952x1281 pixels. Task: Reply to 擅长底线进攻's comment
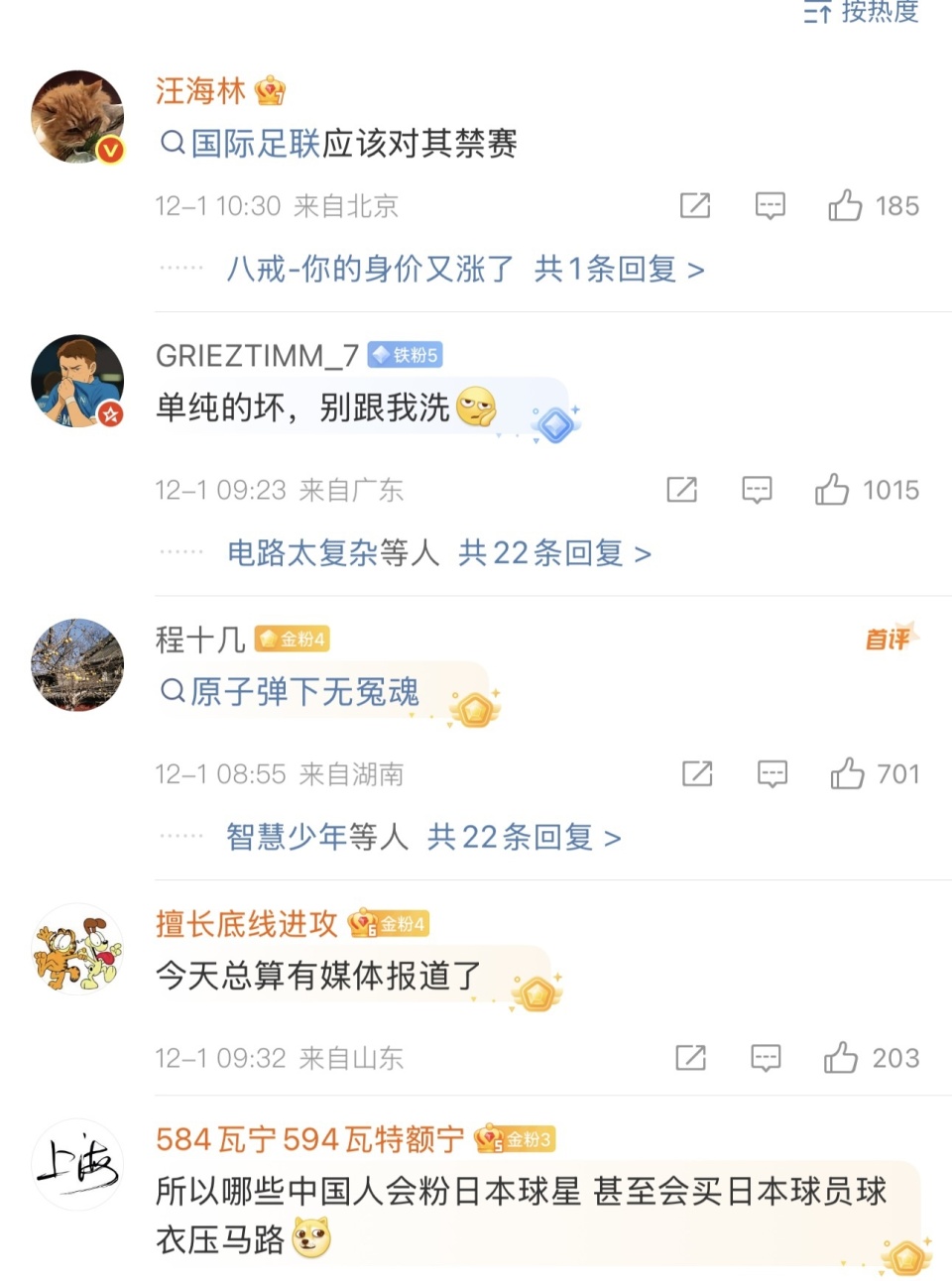765,1058
